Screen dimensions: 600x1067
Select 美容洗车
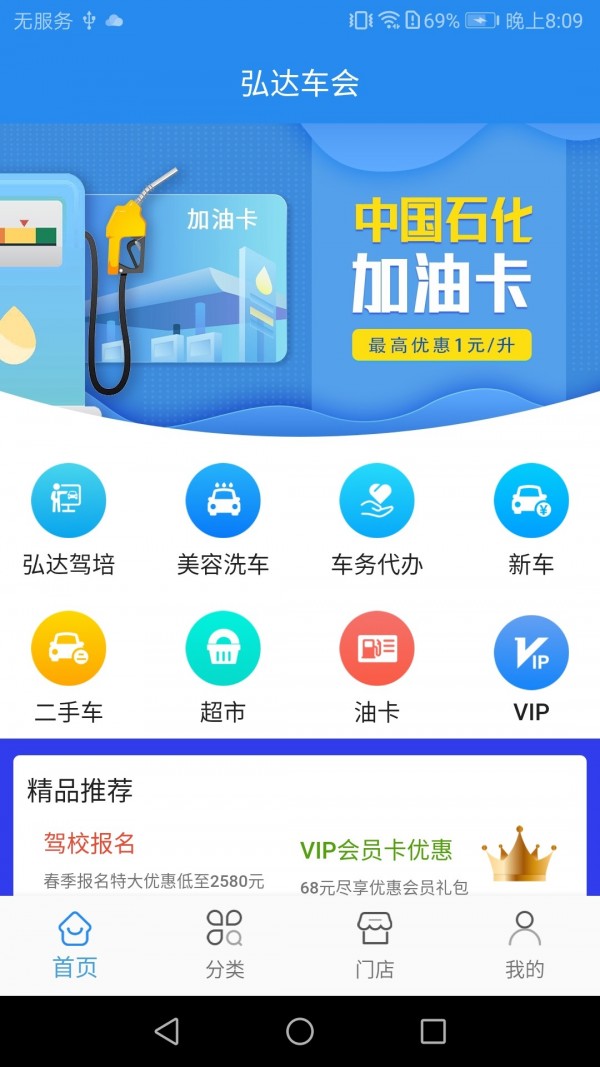(x=223, y=520)
